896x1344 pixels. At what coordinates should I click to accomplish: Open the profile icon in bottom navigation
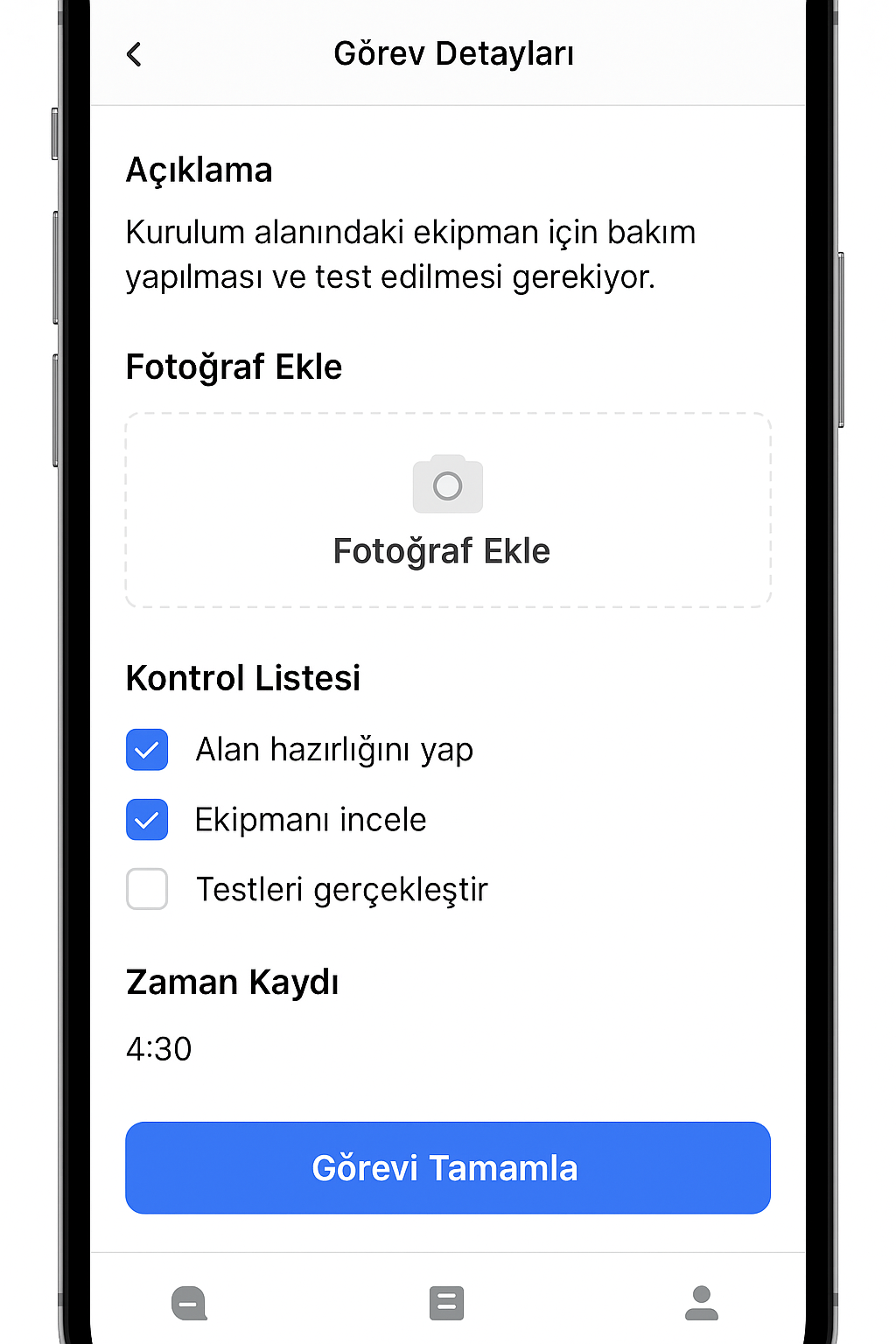(702, 1303)
